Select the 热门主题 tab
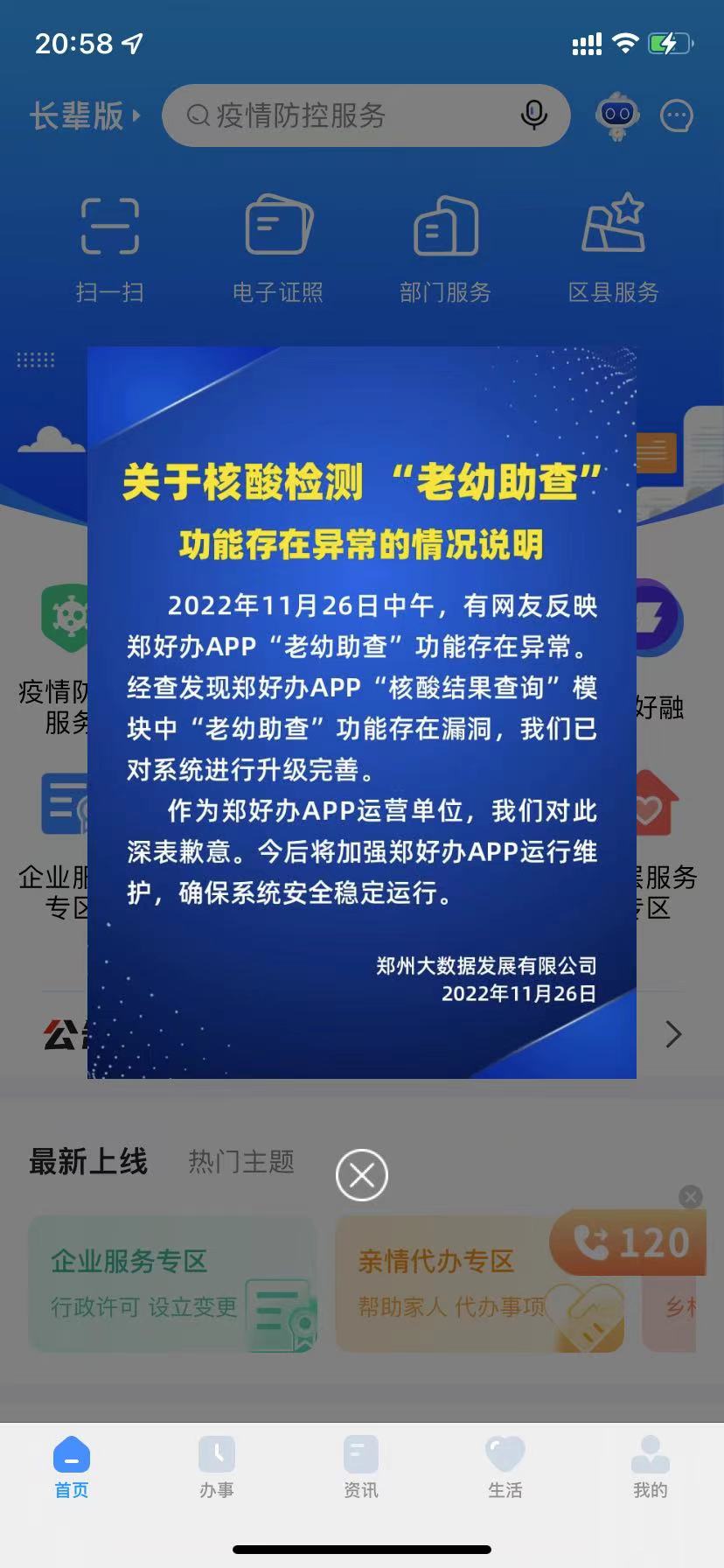The height and width of the screenshot is (1568, 724). [x=241, y=1162]
